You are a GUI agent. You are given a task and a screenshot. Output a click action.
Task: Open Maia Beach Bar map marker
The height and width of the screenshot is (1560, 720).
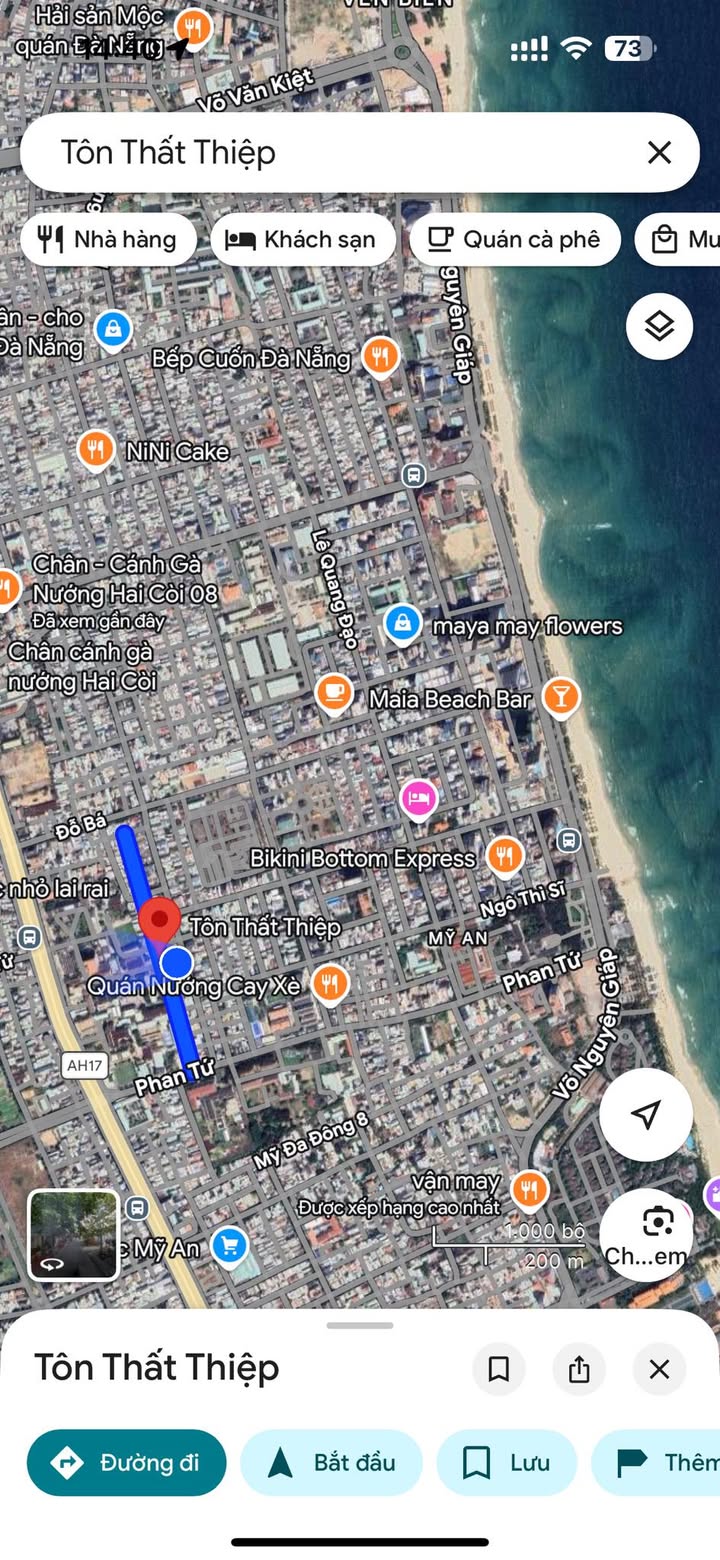[561, 696]
